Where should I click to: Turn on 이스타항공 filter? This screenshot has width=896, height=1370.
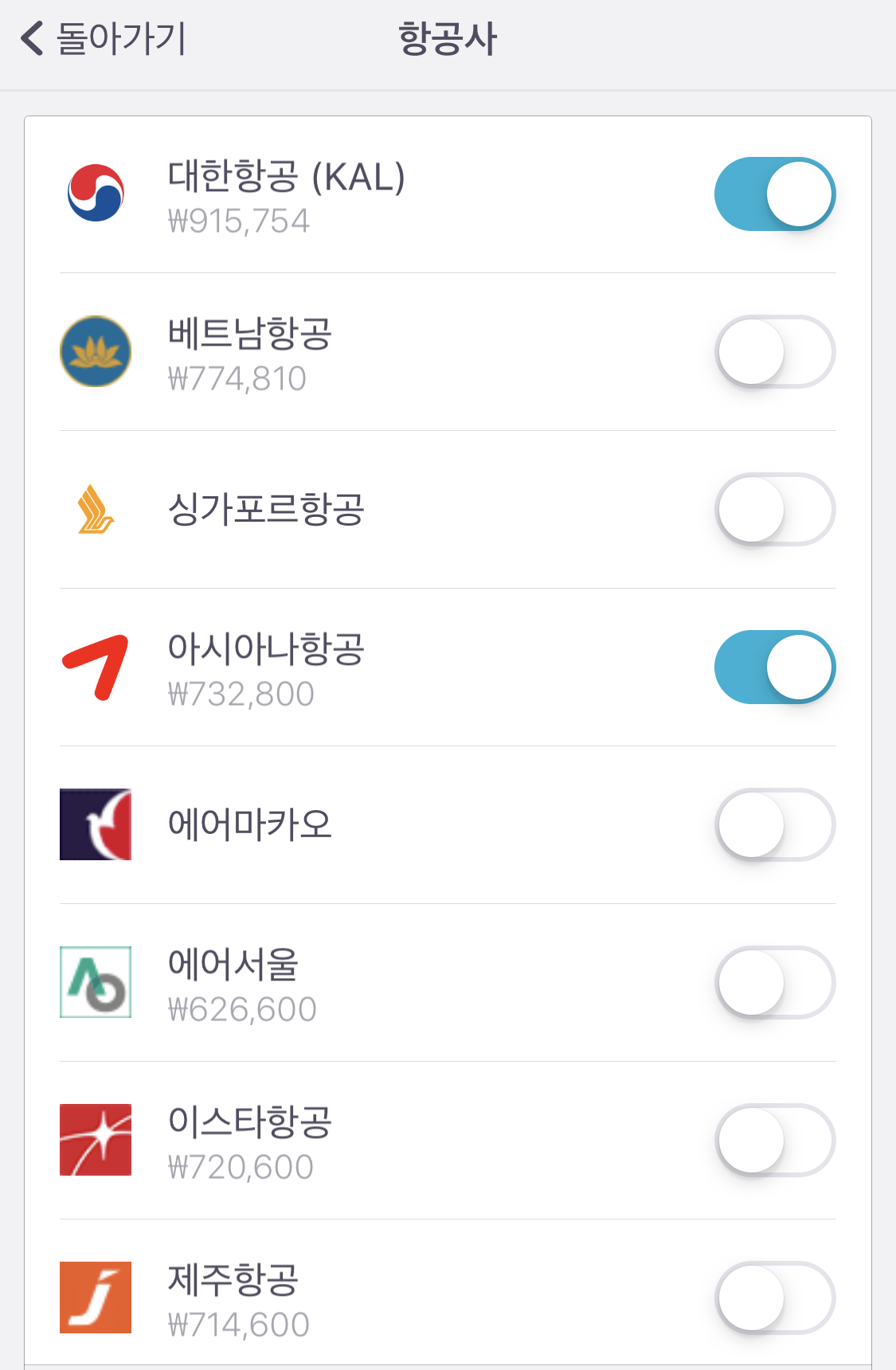[775, 1141]
